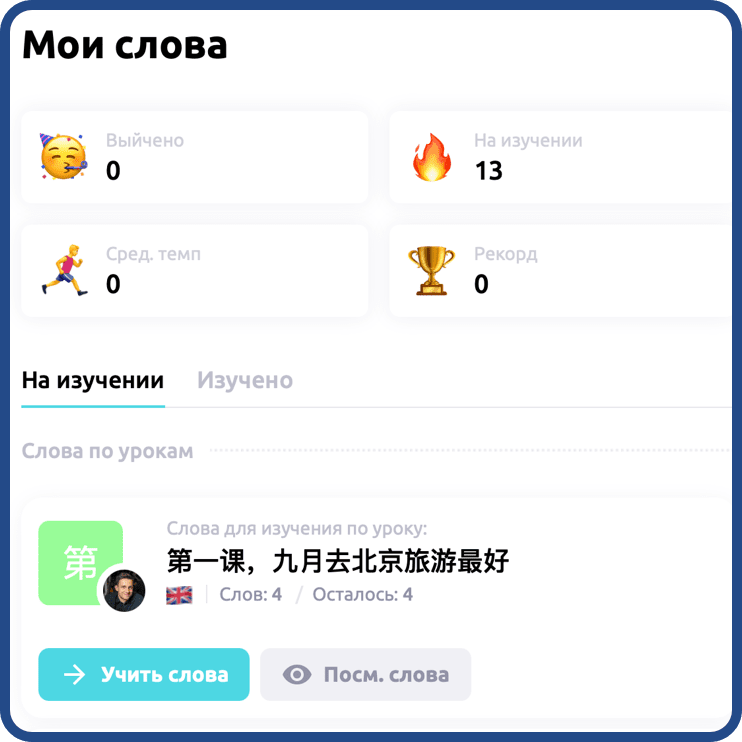Select the На изучении tab

point(93,381)
